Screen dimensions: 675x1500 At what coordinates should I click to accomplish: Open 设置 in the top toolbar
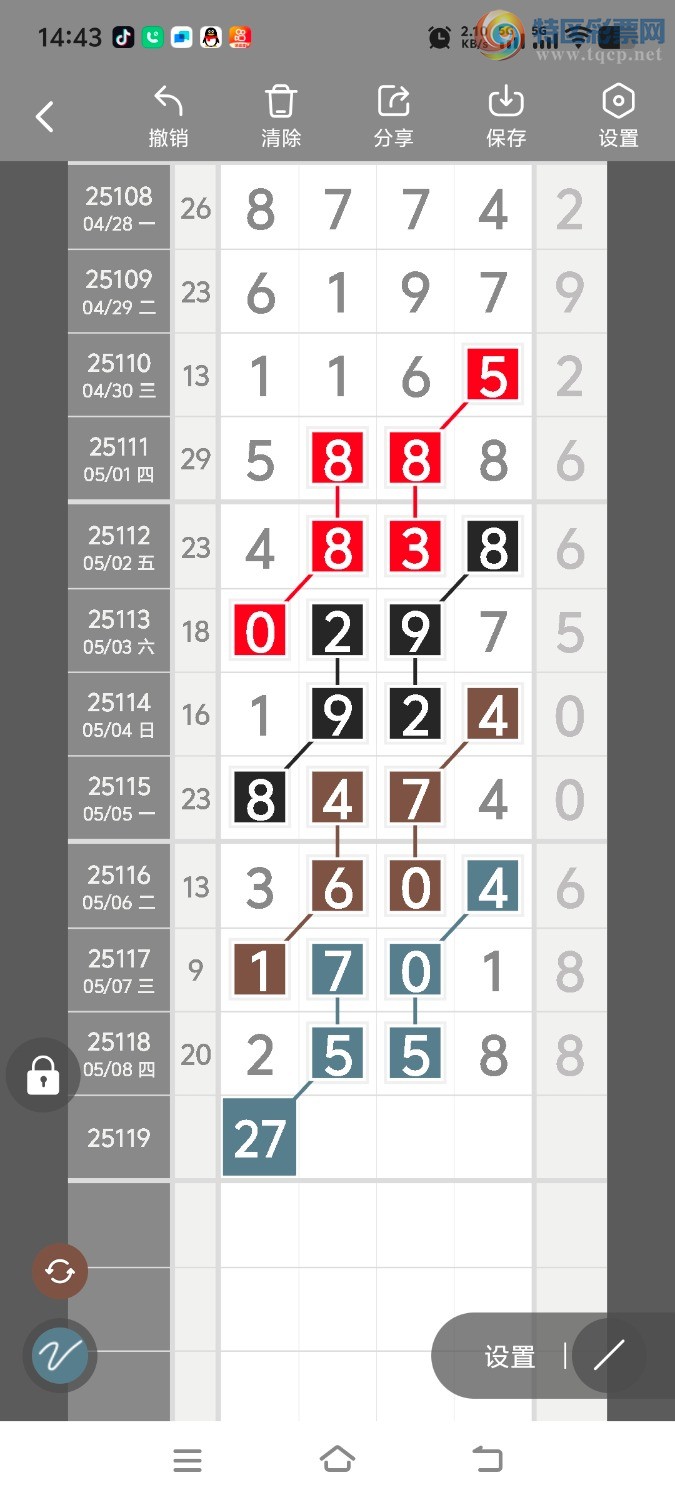[x=618, y=117]
